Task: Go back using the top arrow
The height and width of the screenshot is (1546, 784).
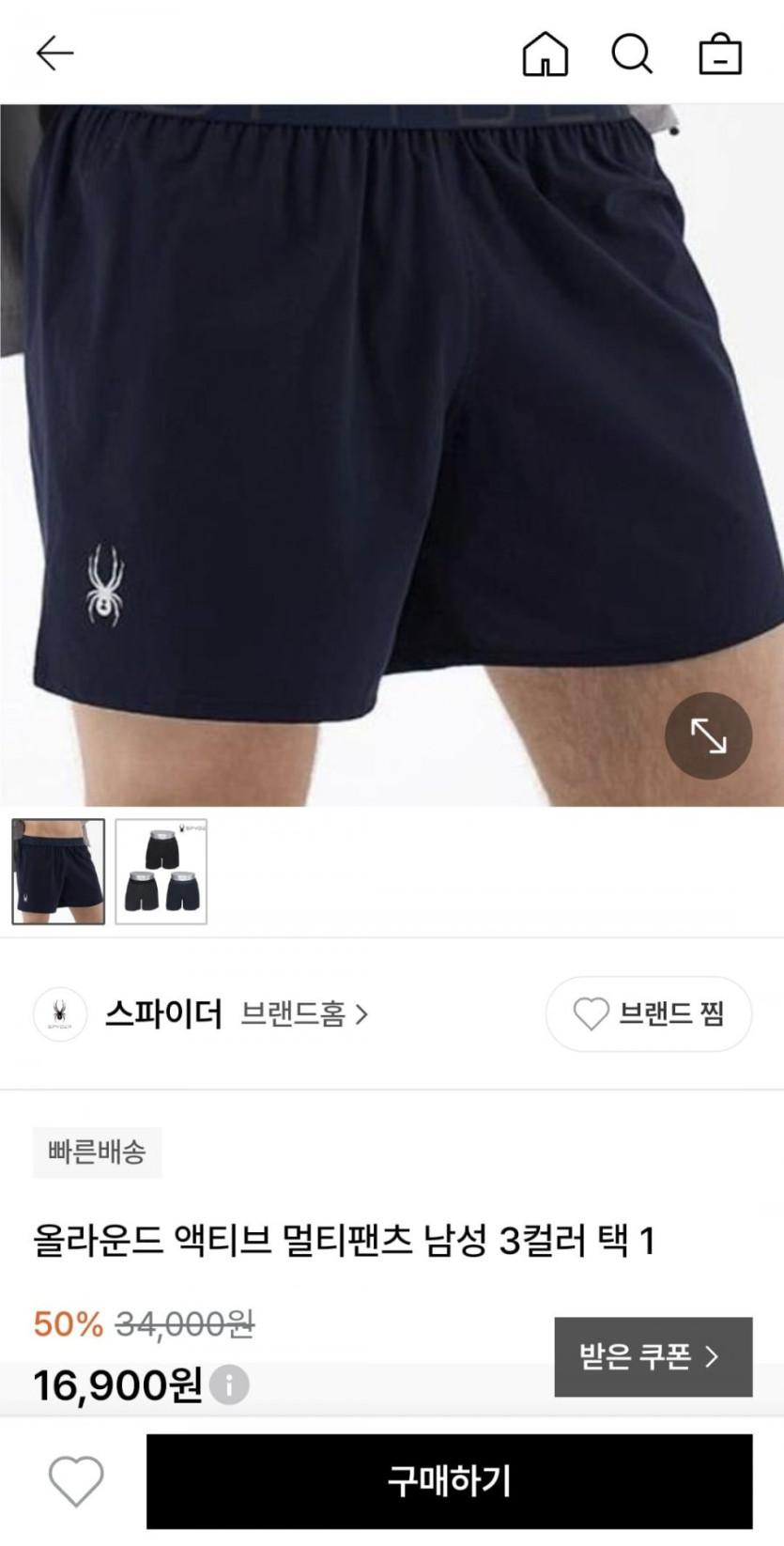Action: pyautogui.click(x=54, y=54)
